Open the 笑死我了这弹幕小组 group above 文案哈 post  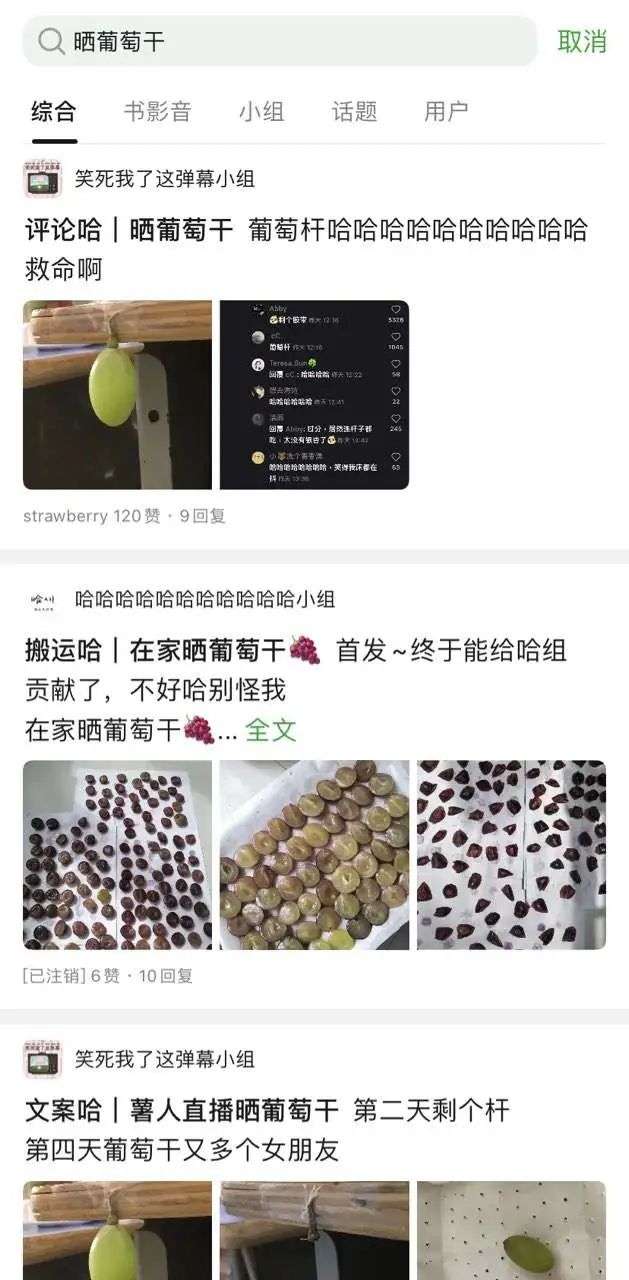[x=164, y=1059]
